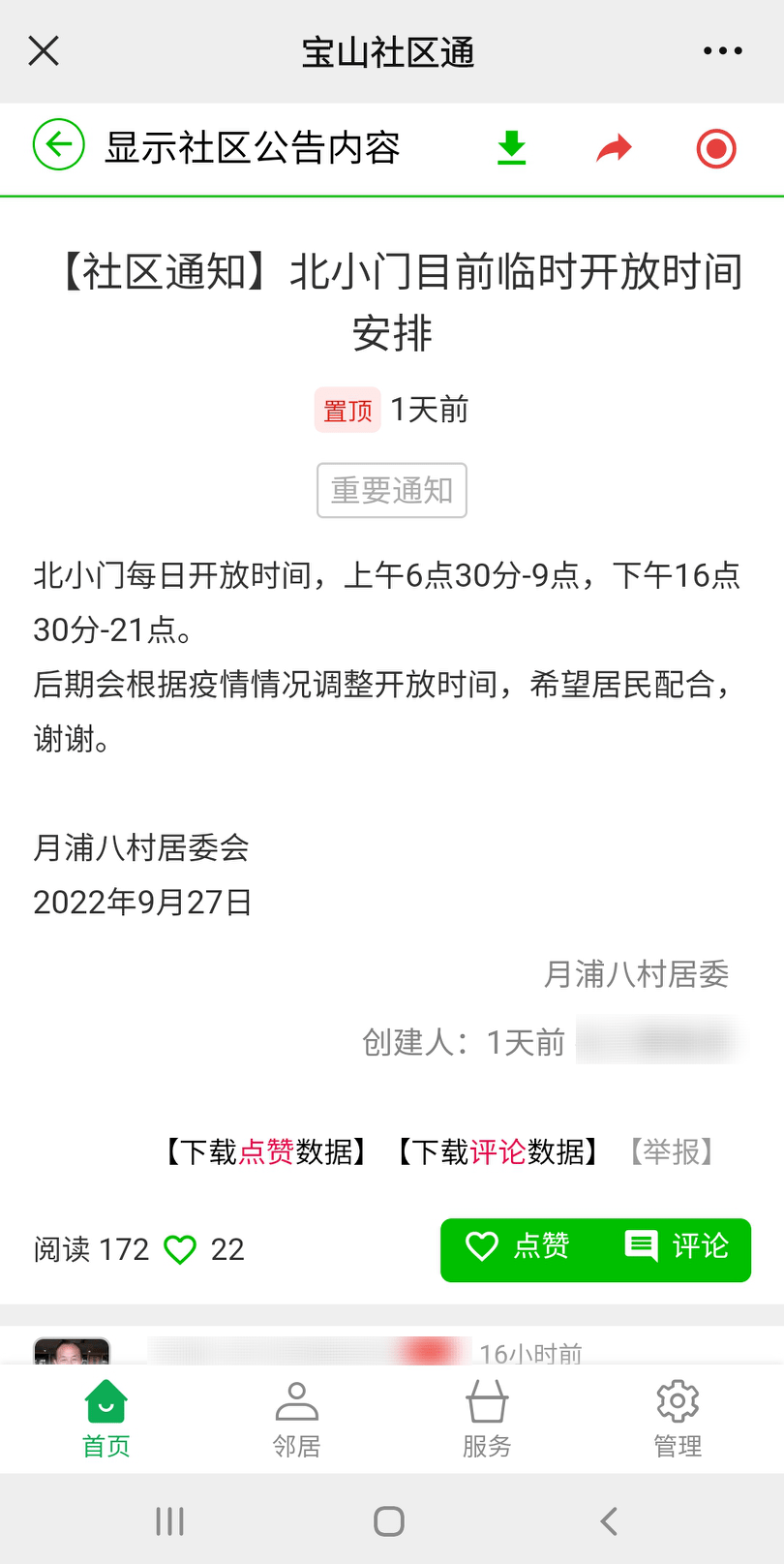Open the 重要通知 tag
The height and width of the screenshot is (1564, 784).
[392, 490]
